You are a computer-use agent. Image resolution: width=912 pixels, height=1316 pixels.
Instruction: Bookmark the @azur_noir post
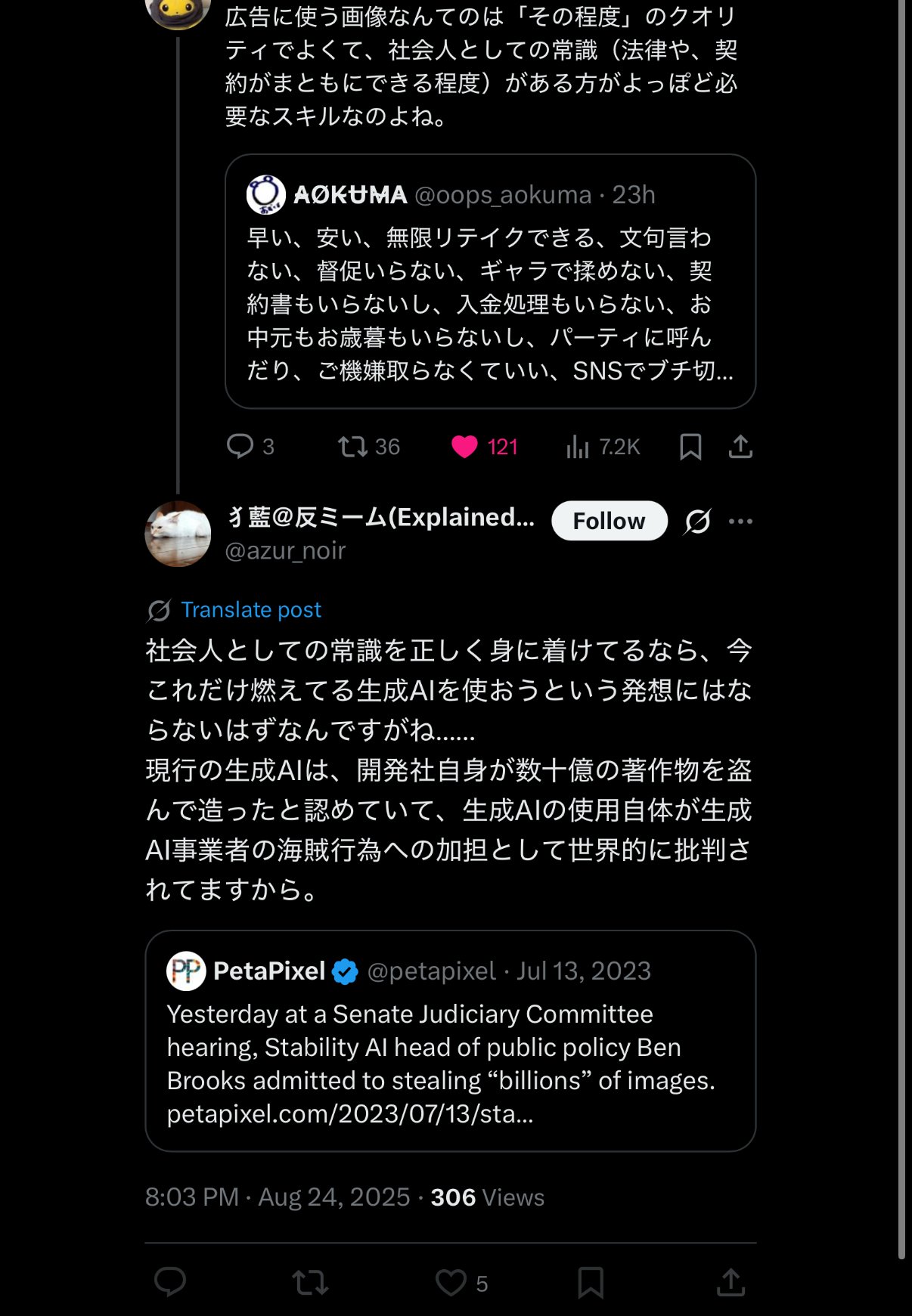pyautogui.click(x=591, y=1282)
